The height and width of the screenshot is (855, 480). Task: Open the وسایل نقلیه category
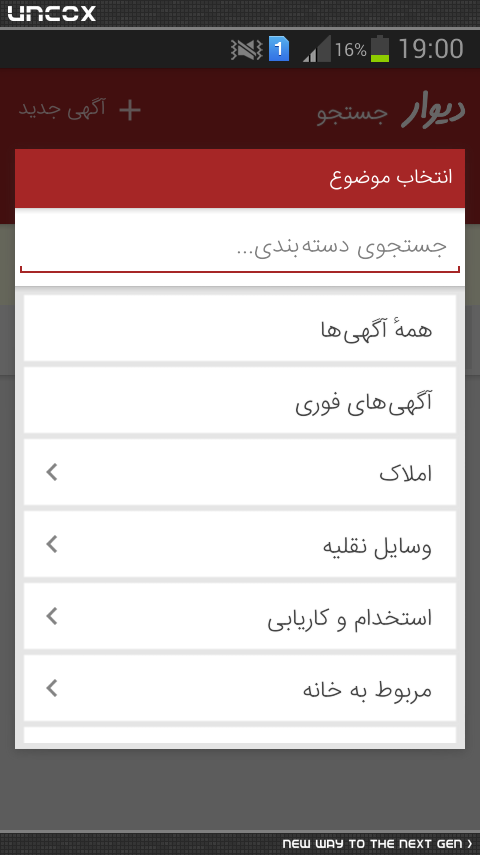tap(240, 544)
